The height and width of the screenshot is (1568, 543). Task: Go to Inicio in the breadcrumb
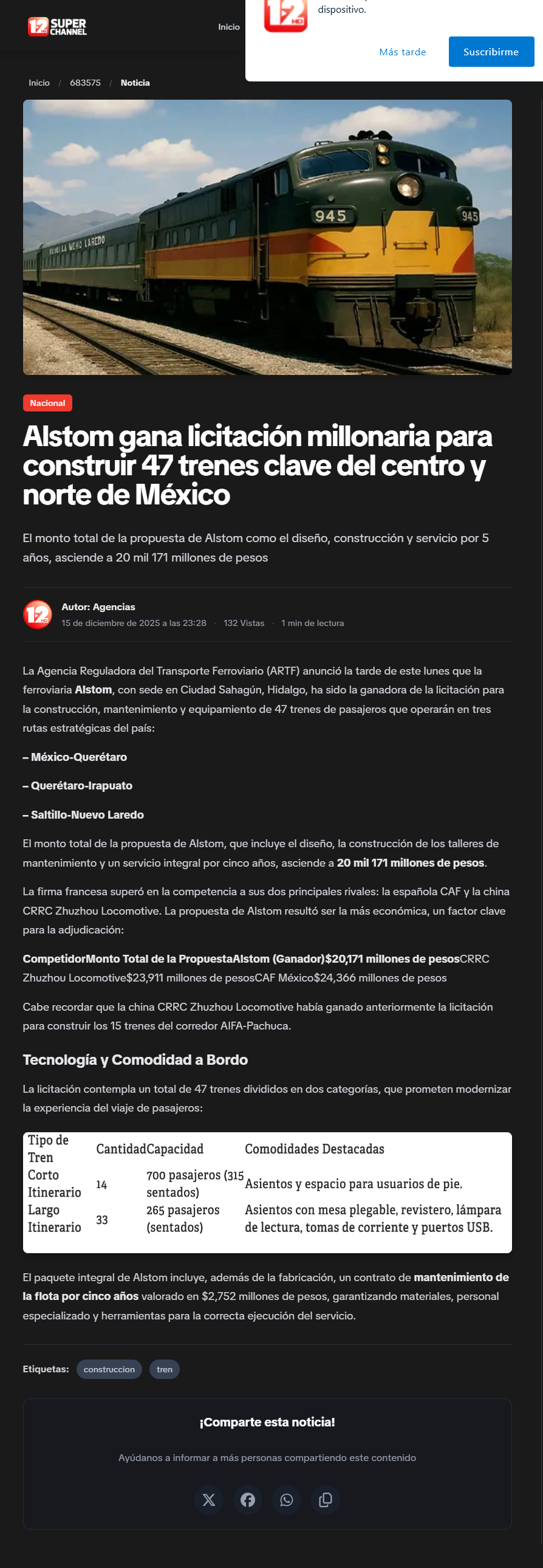(x=39, y=83)
